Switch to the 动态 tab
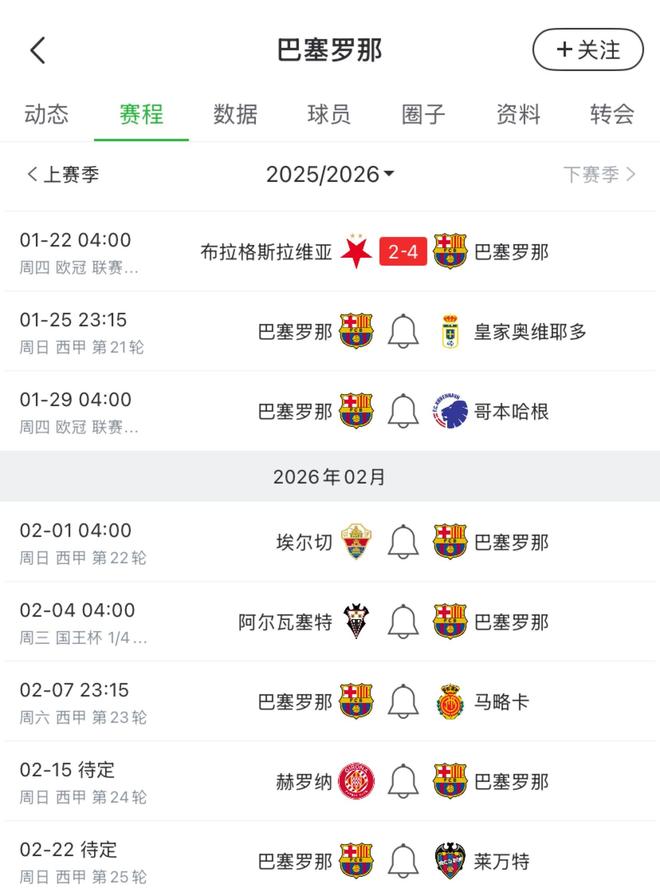 (x=46, y=114)
